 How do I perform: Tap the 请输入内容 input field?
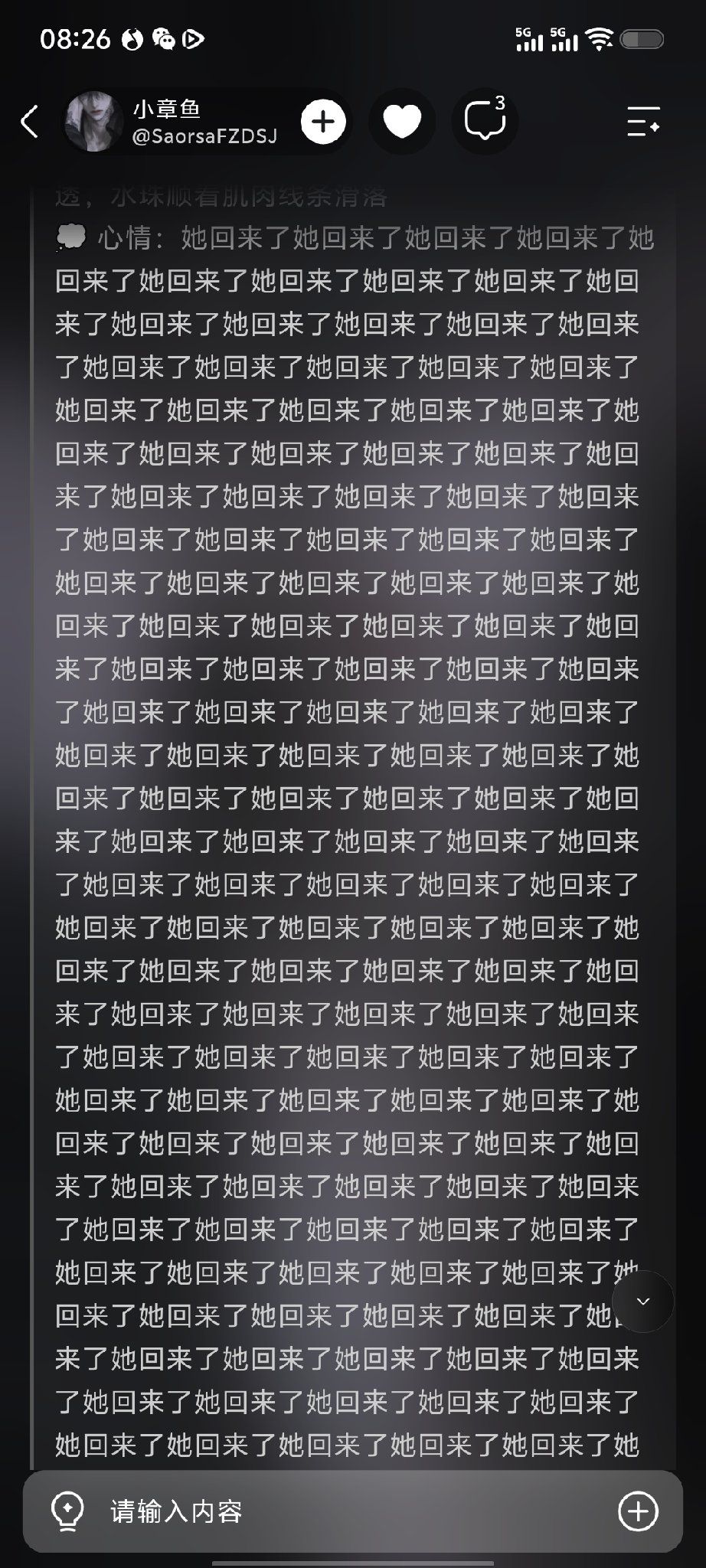[352, 1511]
